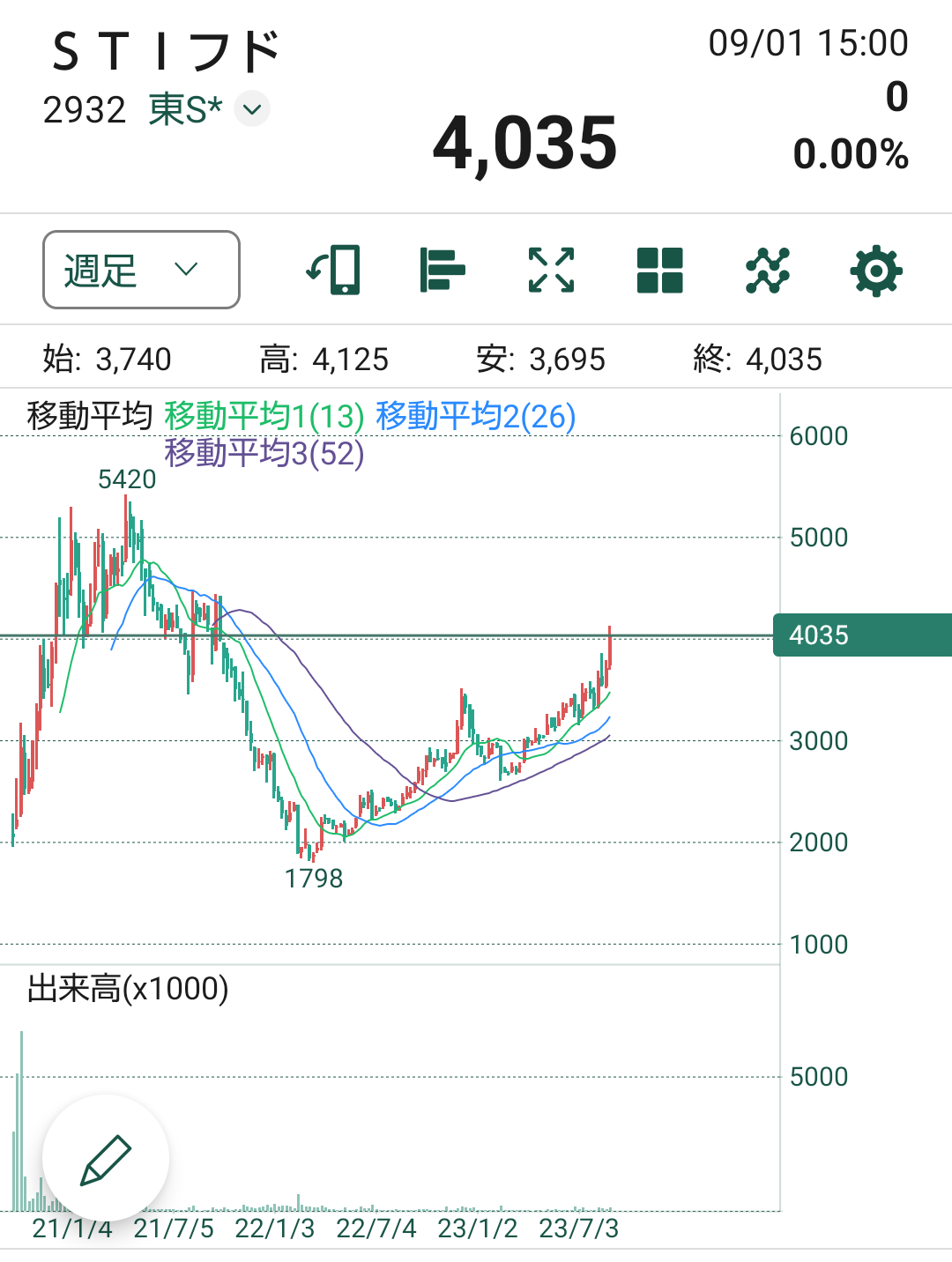This screenshot has height=1262, width=952.
Task: Open the price-by-volume bar icon
Action: tap(443, 270)
